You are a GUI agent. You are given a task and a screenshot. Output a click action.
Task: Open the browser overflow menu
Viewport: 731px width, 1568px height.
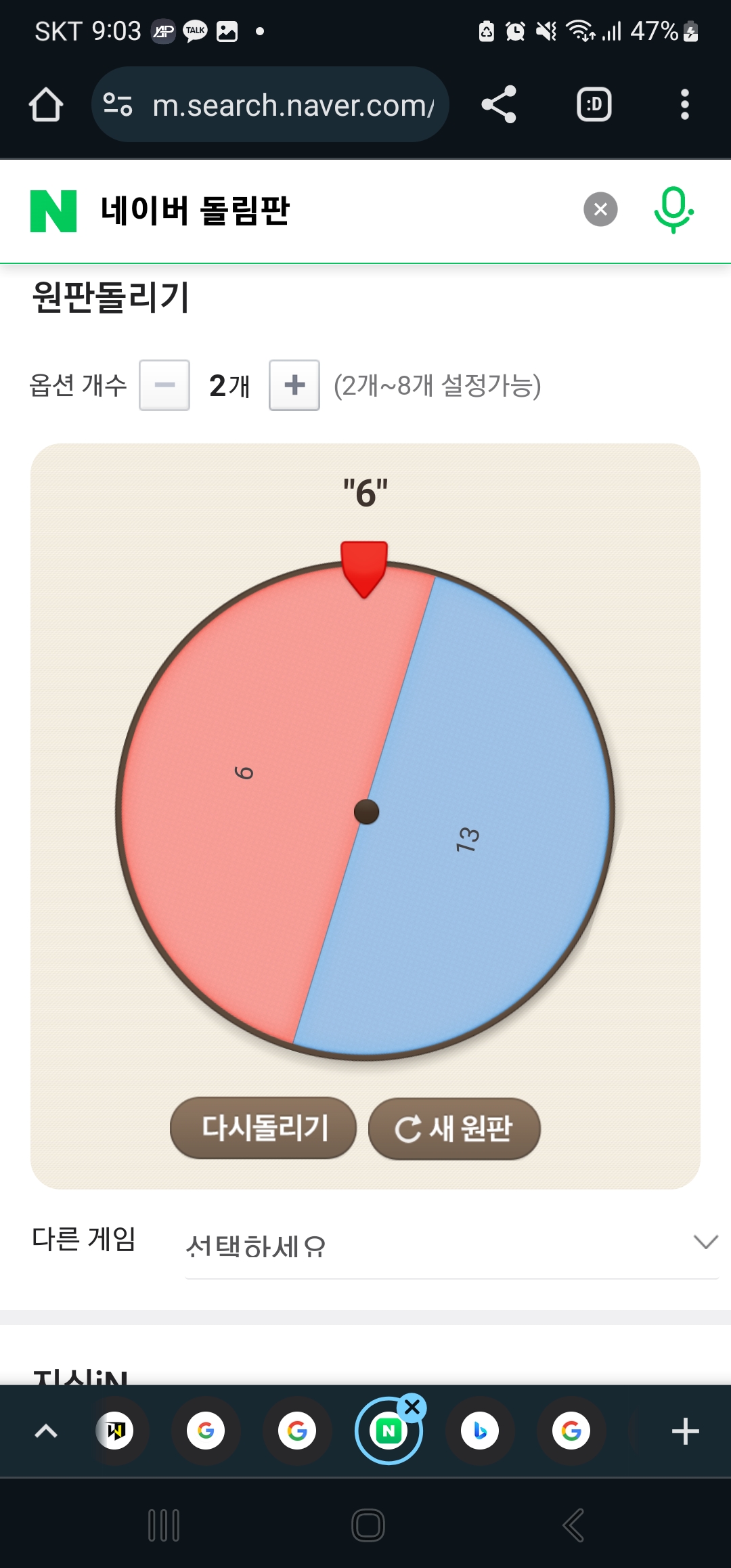coord(684,105)
